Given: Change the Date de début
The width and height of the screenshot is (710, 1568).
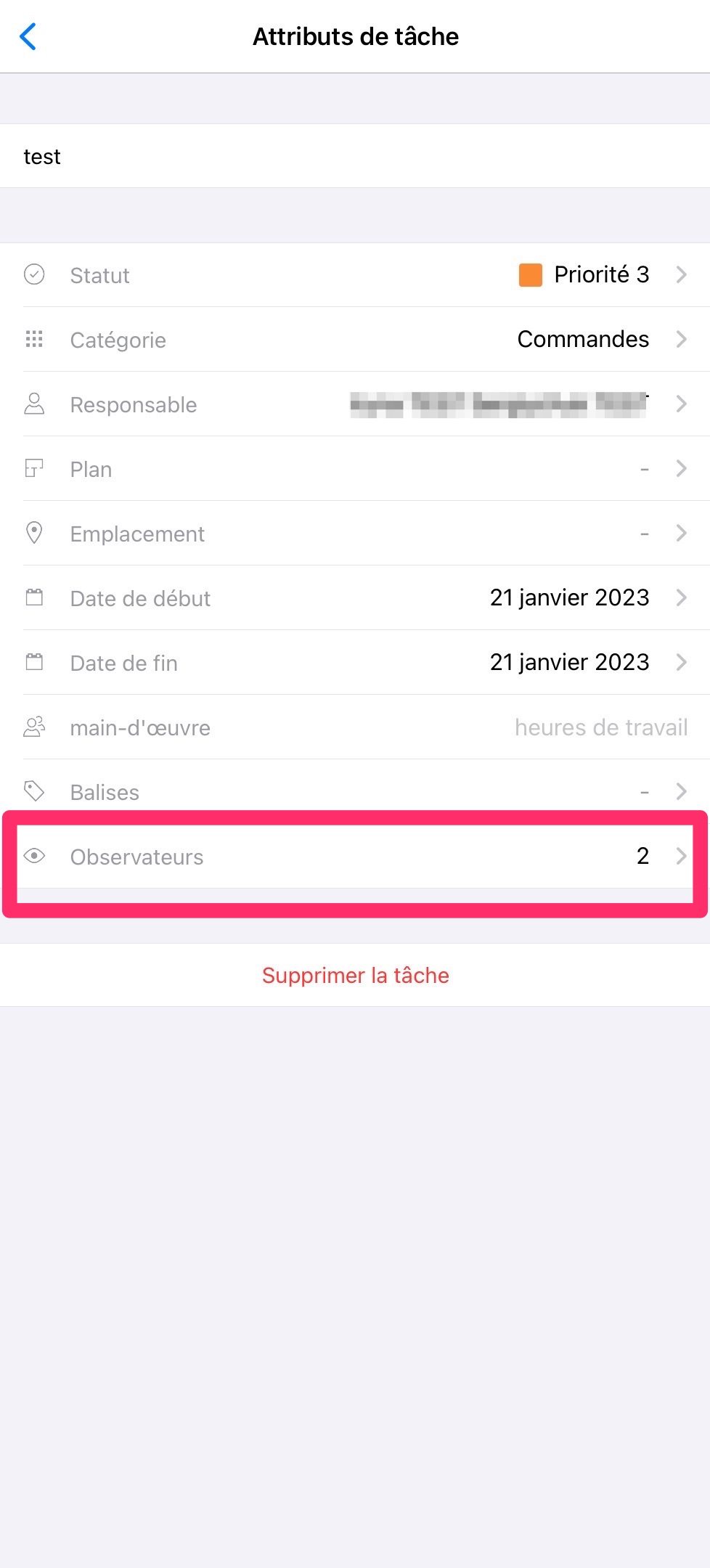Looking at the screenshot, I should click(355, 598).
